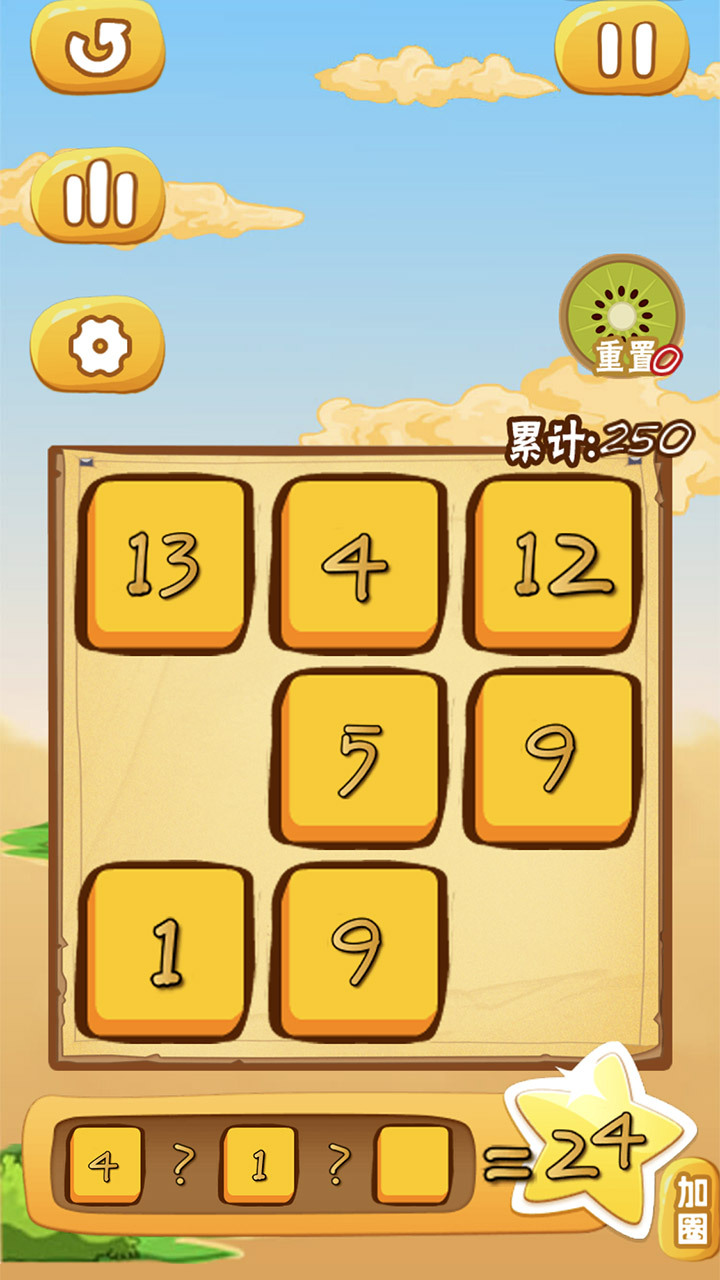Tap the 加圈 button
Image resolution: width=720 pixels, height=1280 pixels.
coord(692,1210)
